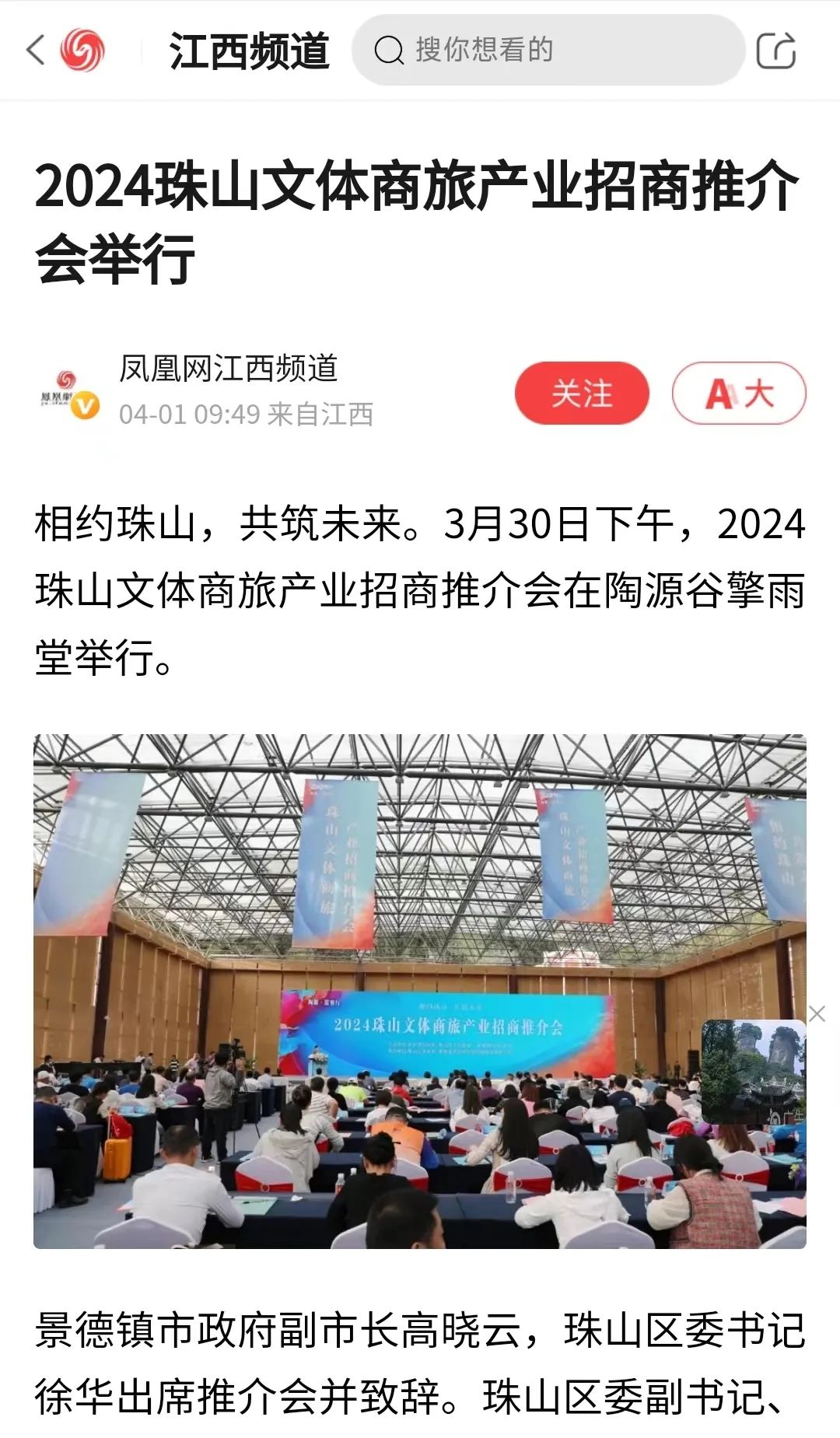Open the 江西频道 channel title

(249, 51)
